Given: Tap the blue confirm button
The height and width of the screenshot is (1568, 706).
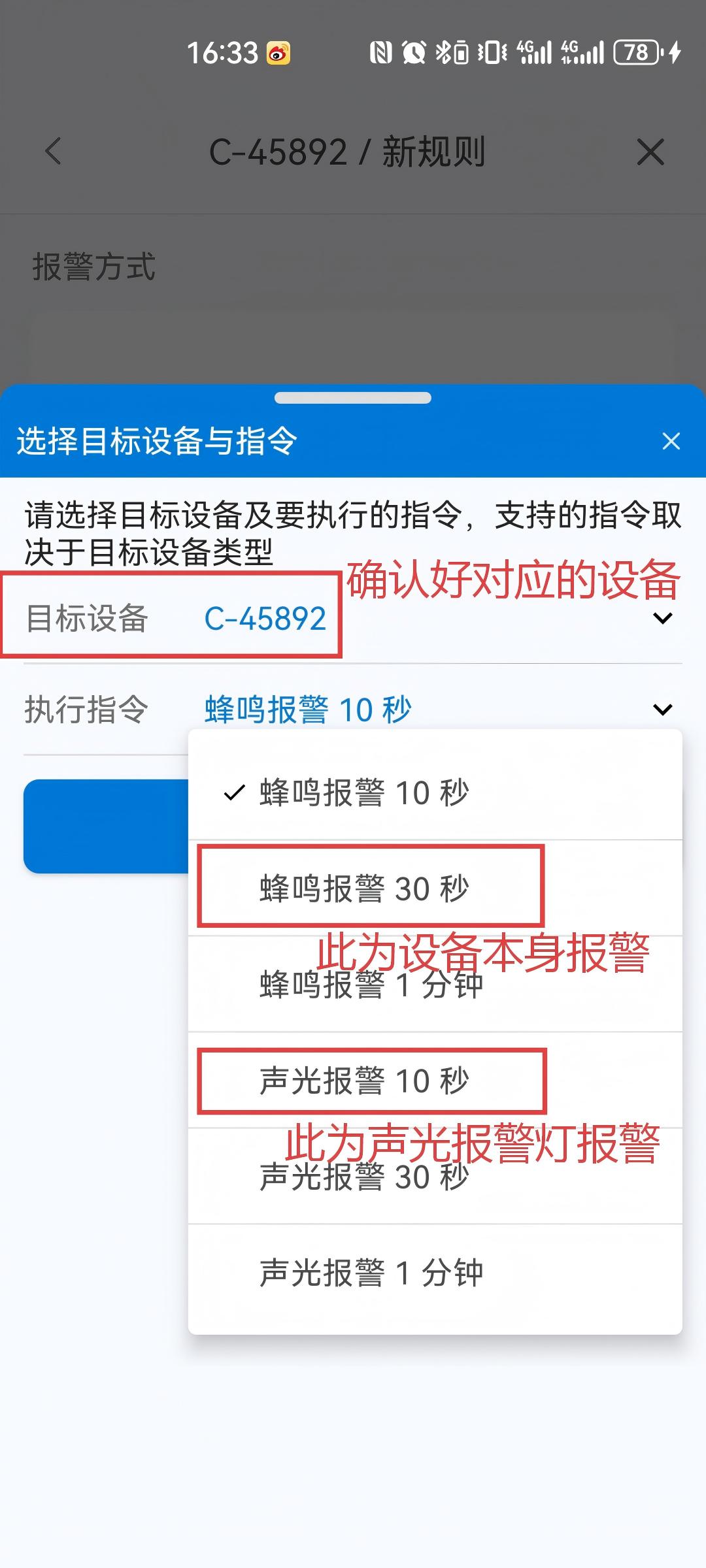Looking at the screenshot, I should [x=105, y=826].
